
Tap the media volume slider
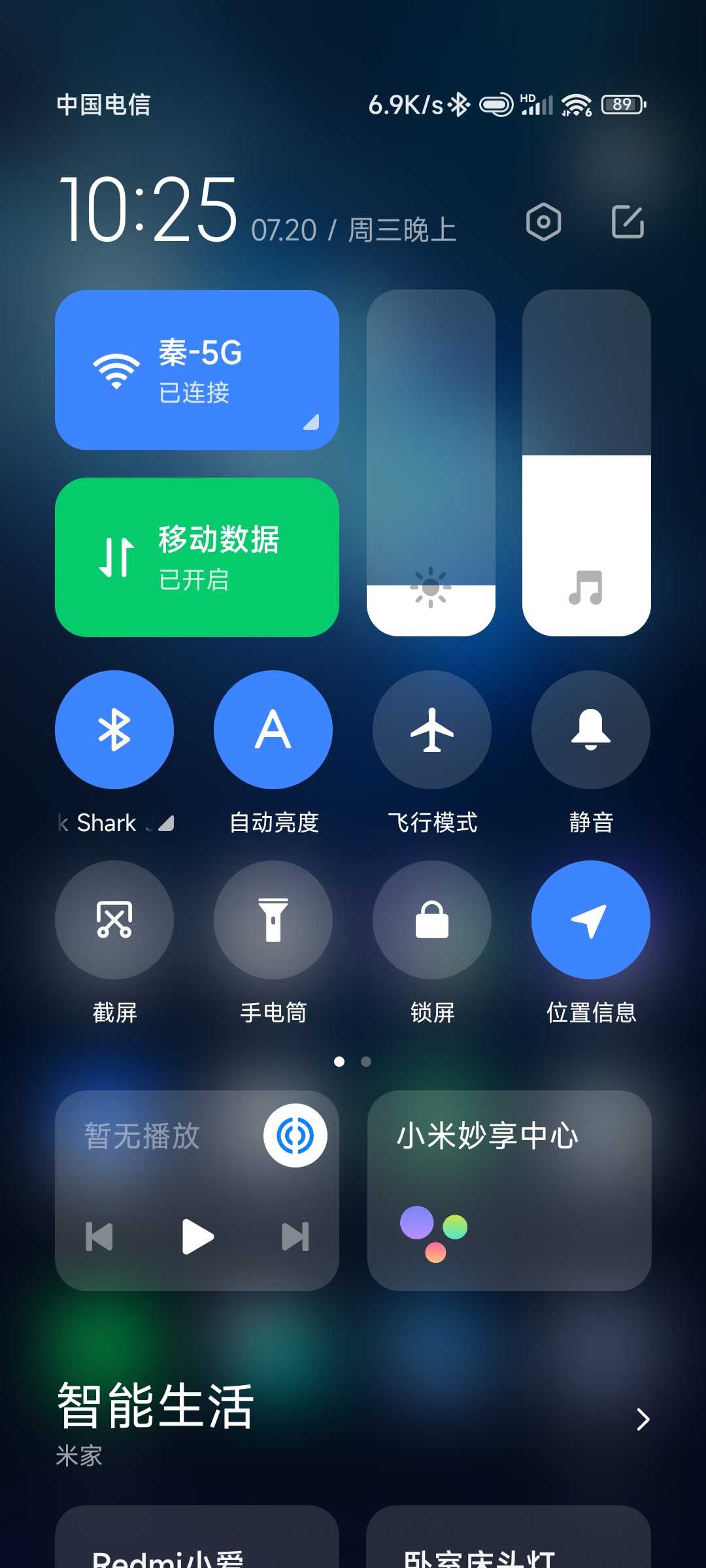point(586,463)
